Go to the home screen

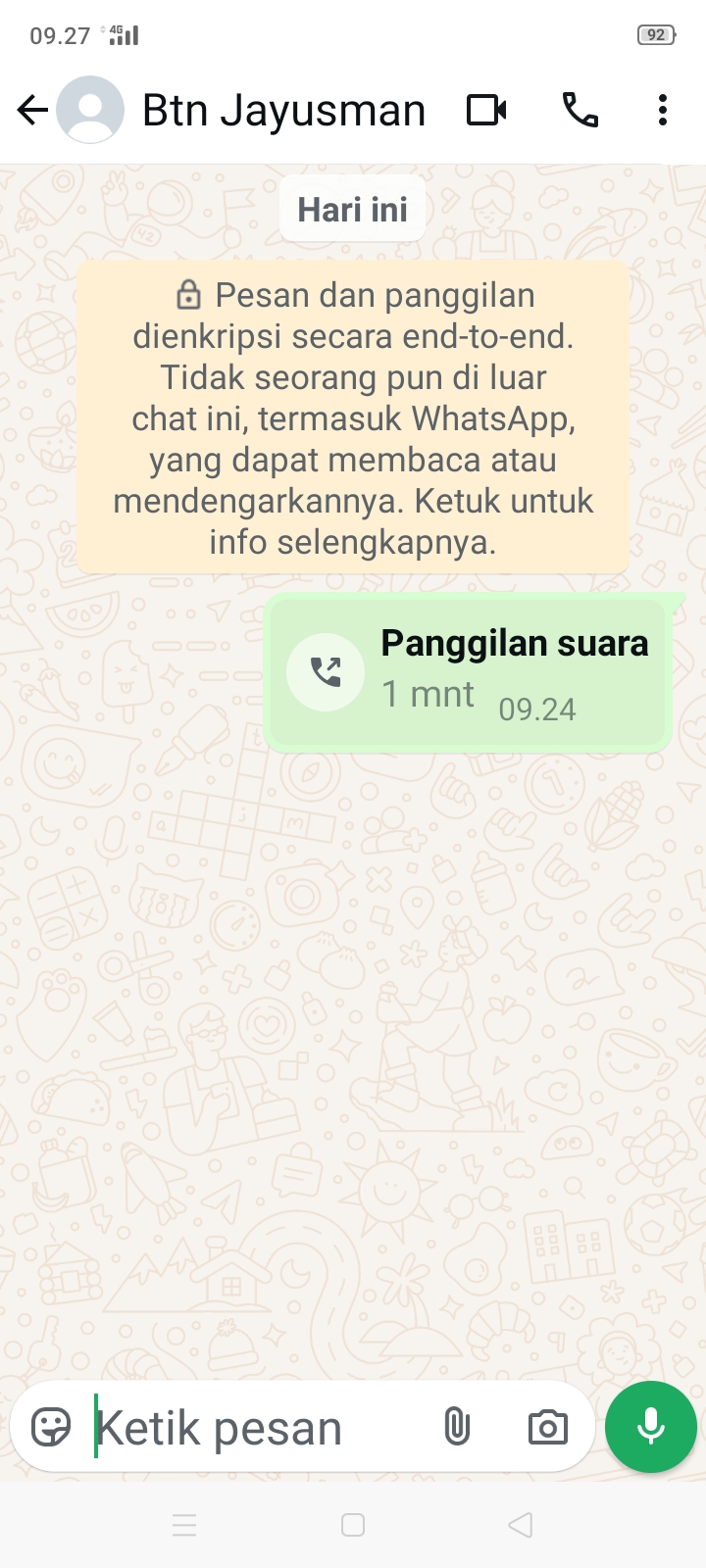click(x=353, y=1525)
